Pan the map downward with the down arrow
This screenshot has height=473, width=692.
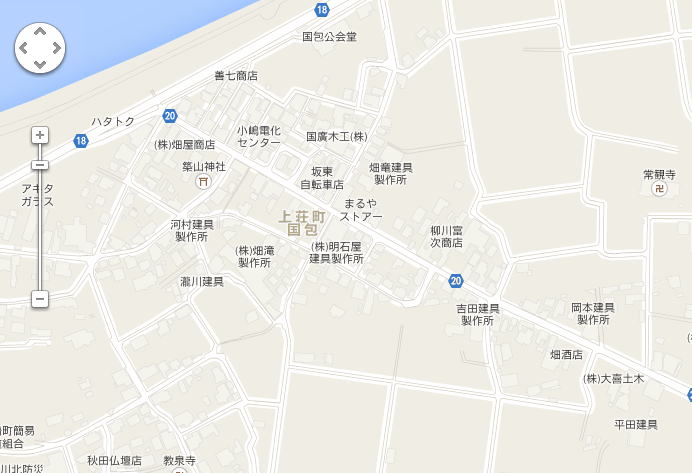pos(39,64)
